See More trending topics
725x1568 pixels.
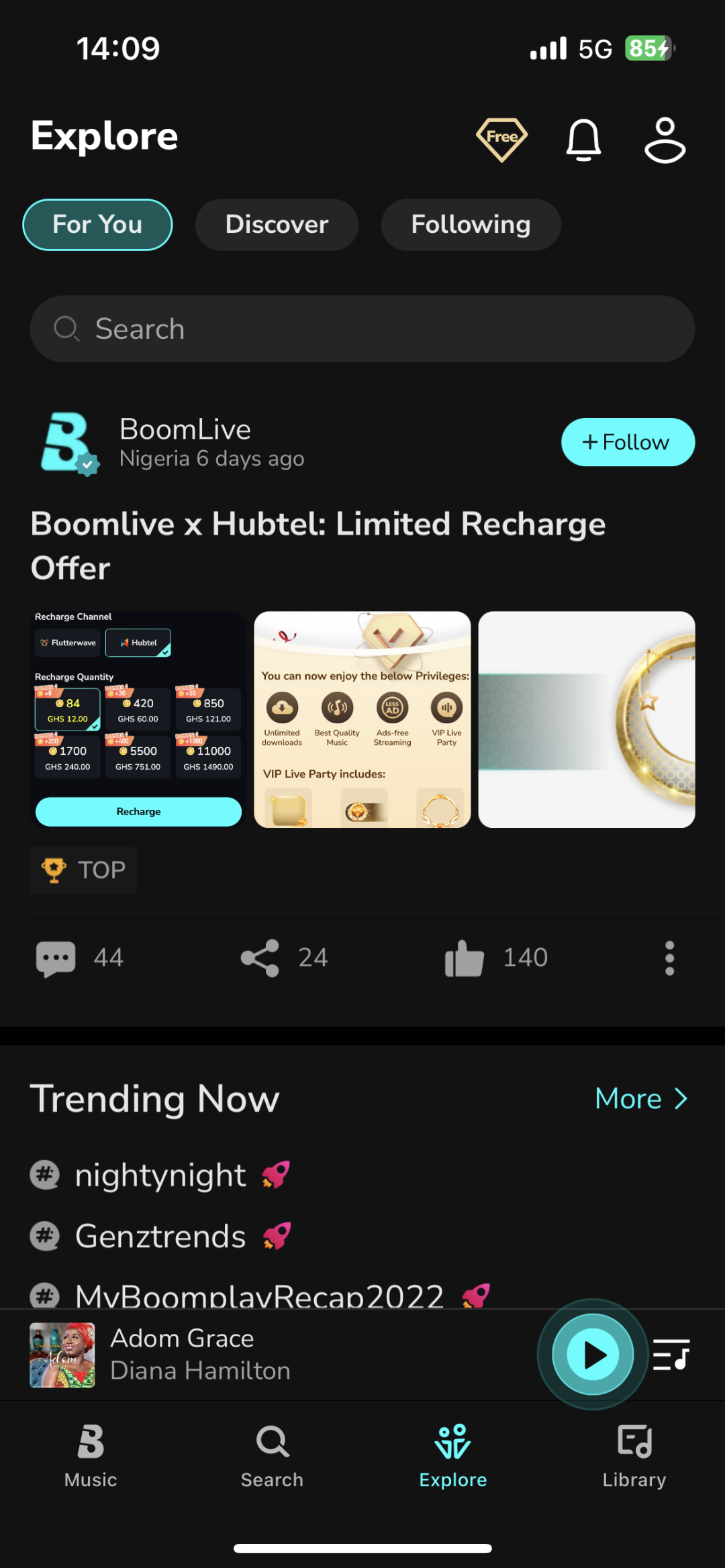tap(640, 1098)
